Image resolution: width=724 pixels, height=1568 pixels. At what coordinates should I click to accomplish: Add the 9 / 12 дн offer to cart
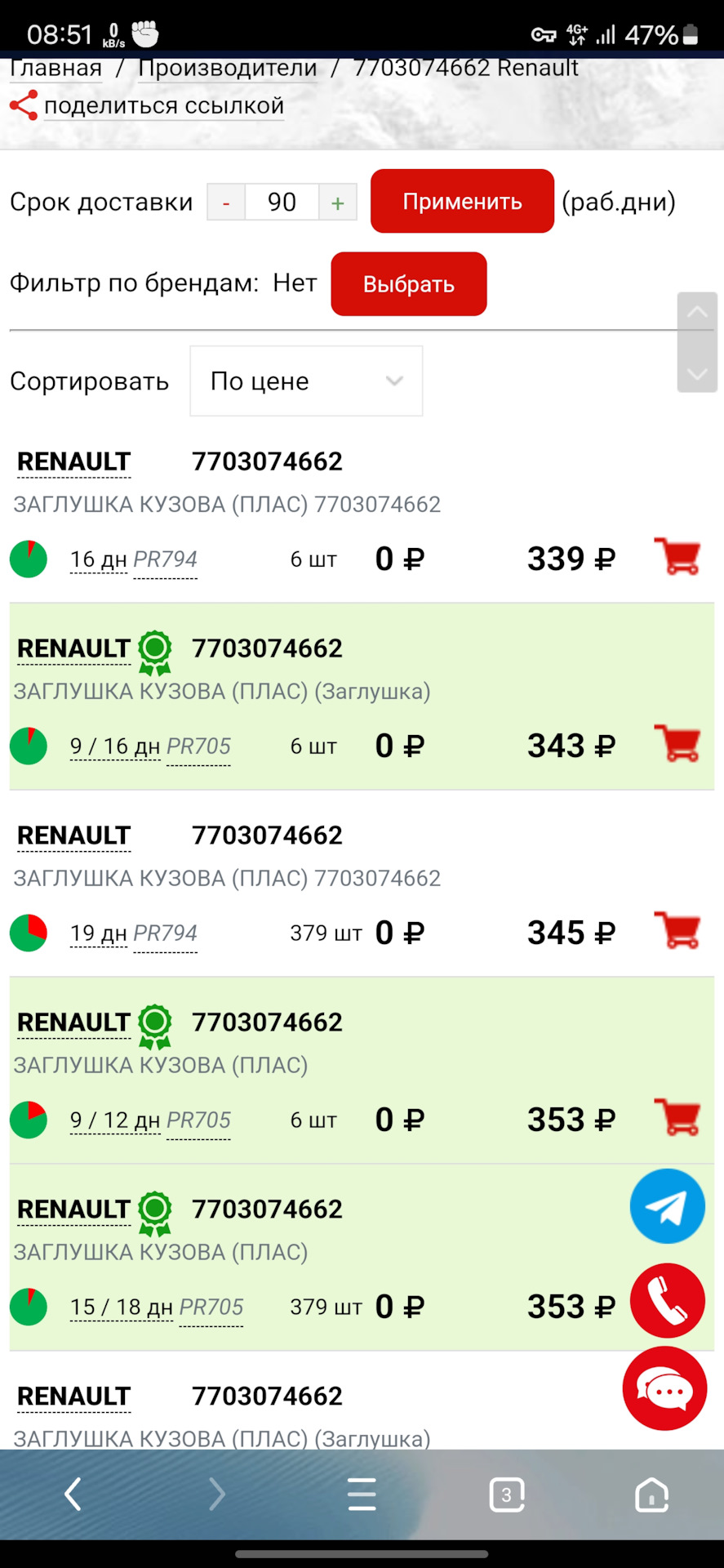(677, 1118)
